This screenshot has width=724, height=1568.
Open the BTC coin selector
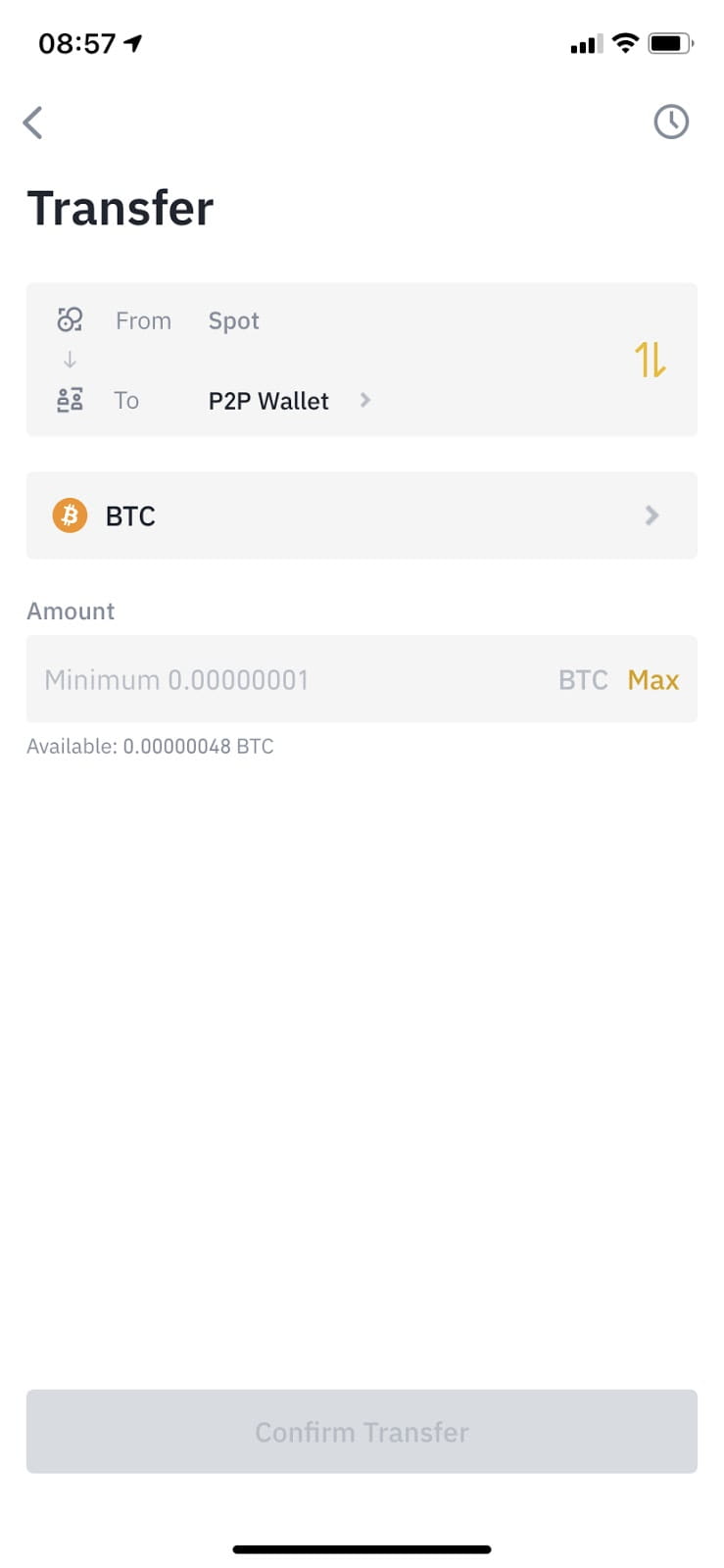(362, 515)
